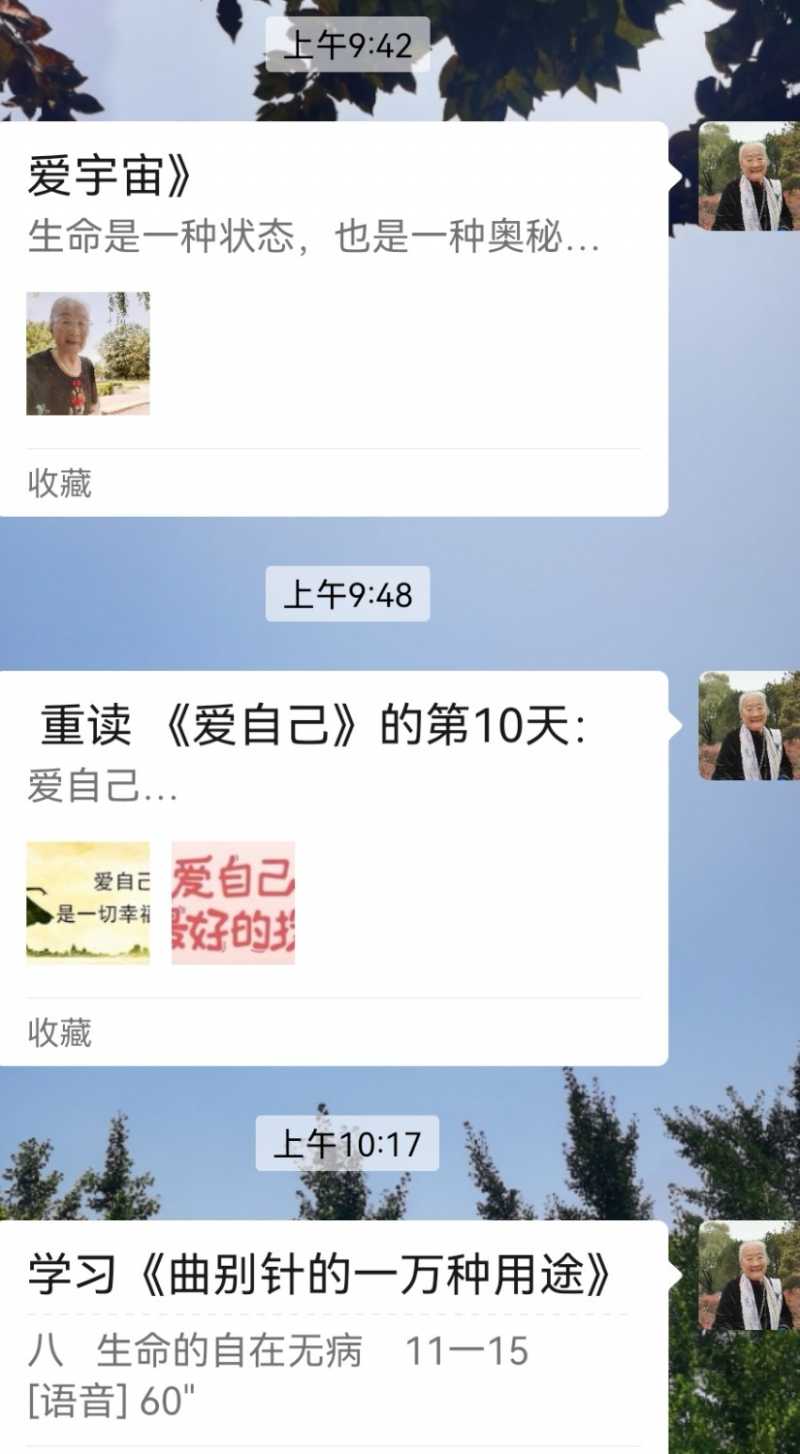This screenshot has height=1454, width=800.
Task: Select the 上午10:17 timestamp
Action: [x=349, y=1142]
